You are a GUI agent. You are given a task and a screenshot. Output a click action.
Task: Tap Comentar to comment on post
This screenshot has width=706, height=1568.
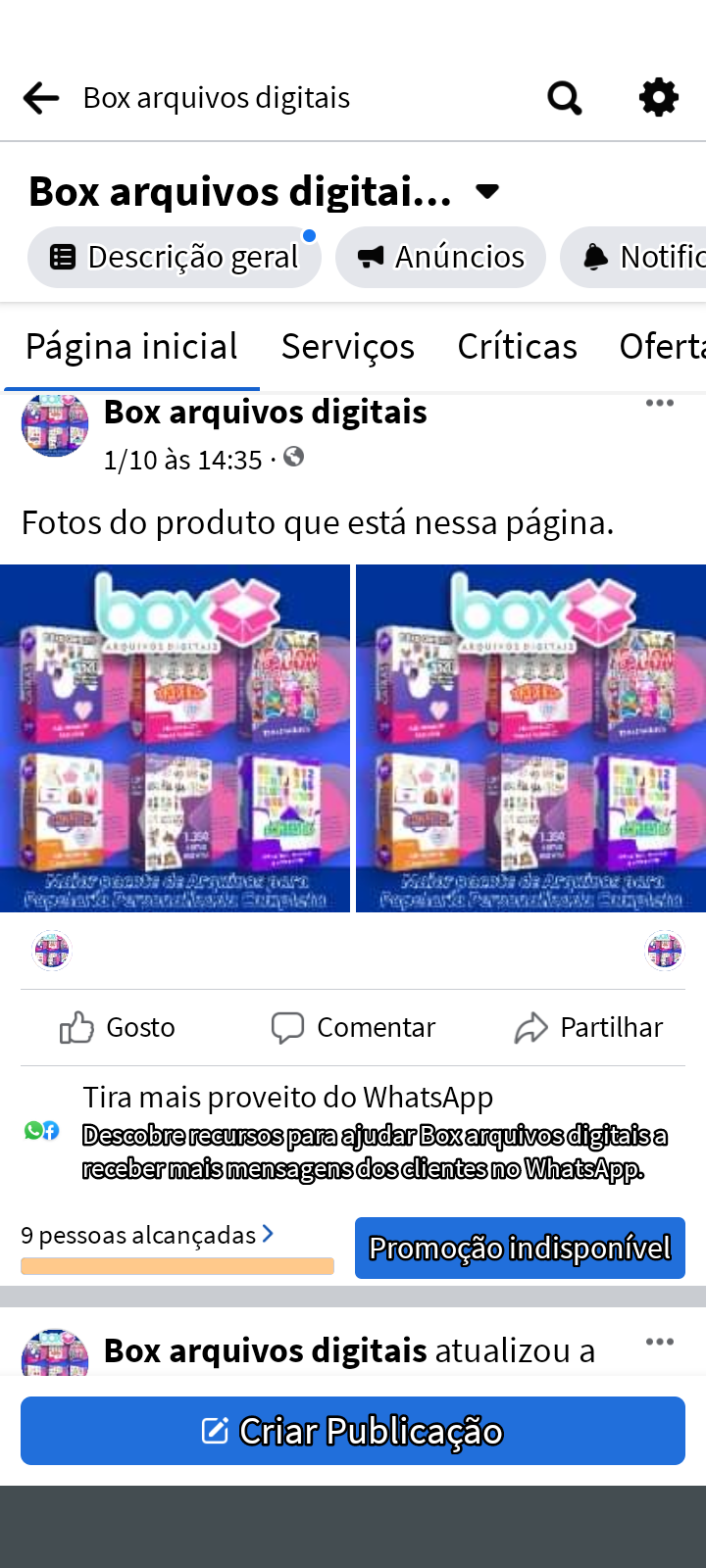[353, 1027]
